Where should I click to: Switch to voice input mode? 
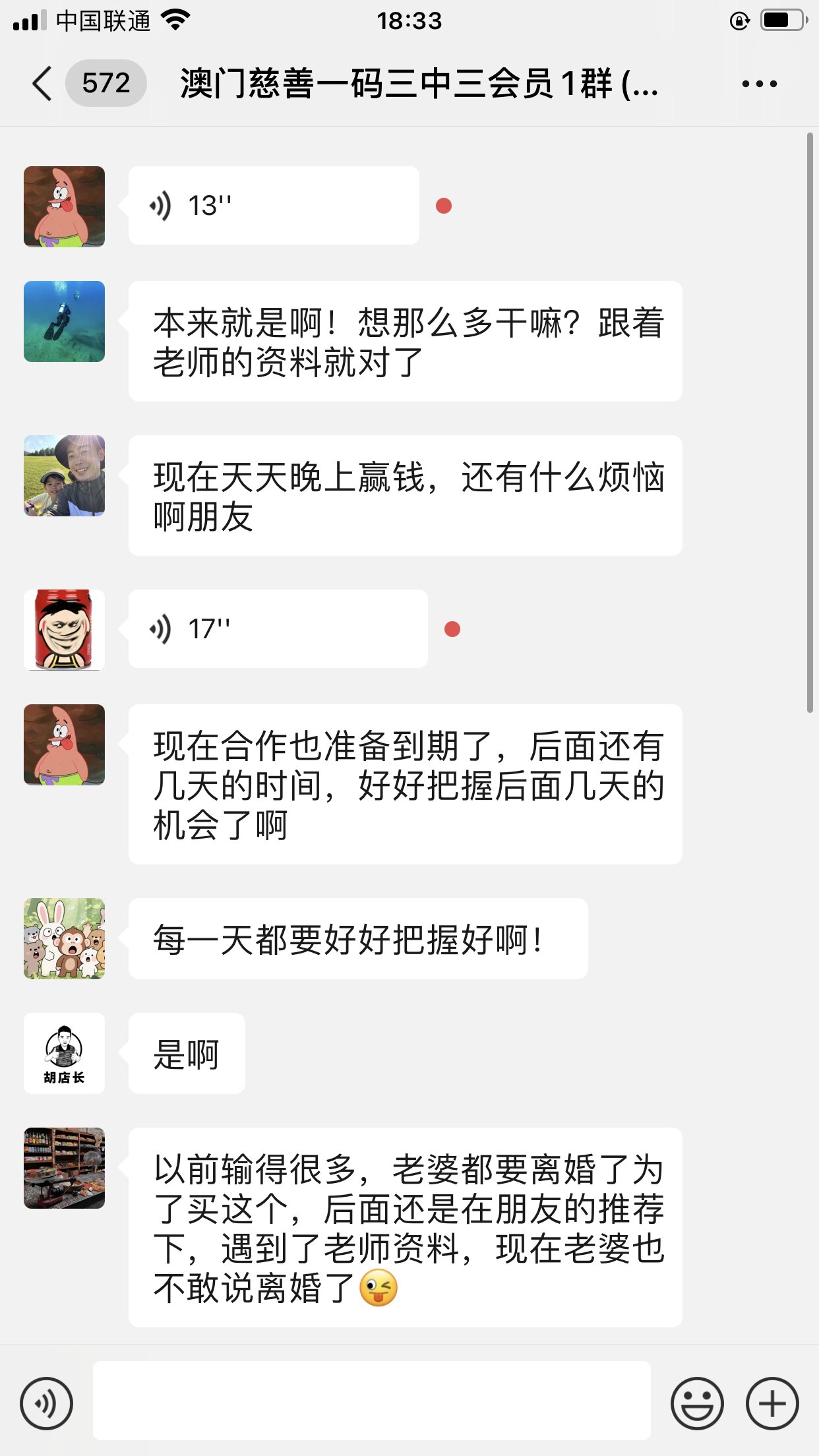click(46, 1403)
